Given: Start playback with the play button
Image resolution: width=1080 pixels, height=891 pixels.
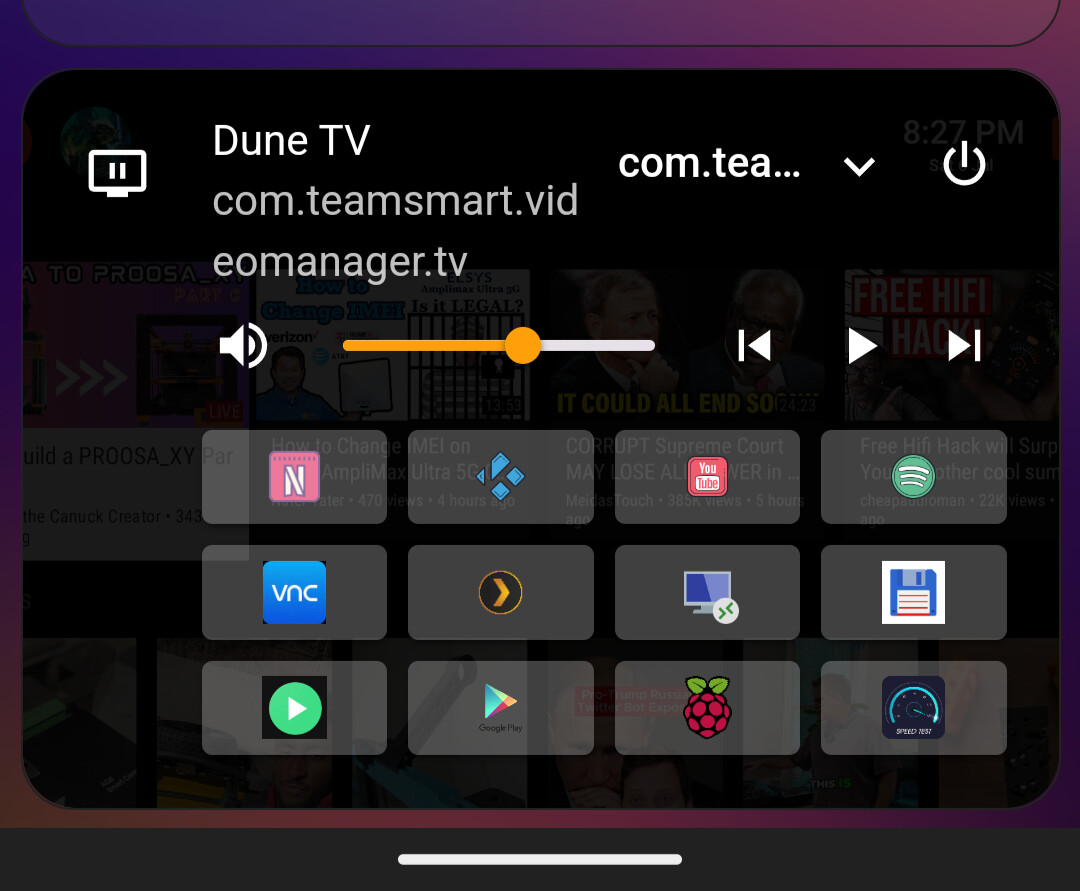Looking at the screenshot, I should pos(861,346).
